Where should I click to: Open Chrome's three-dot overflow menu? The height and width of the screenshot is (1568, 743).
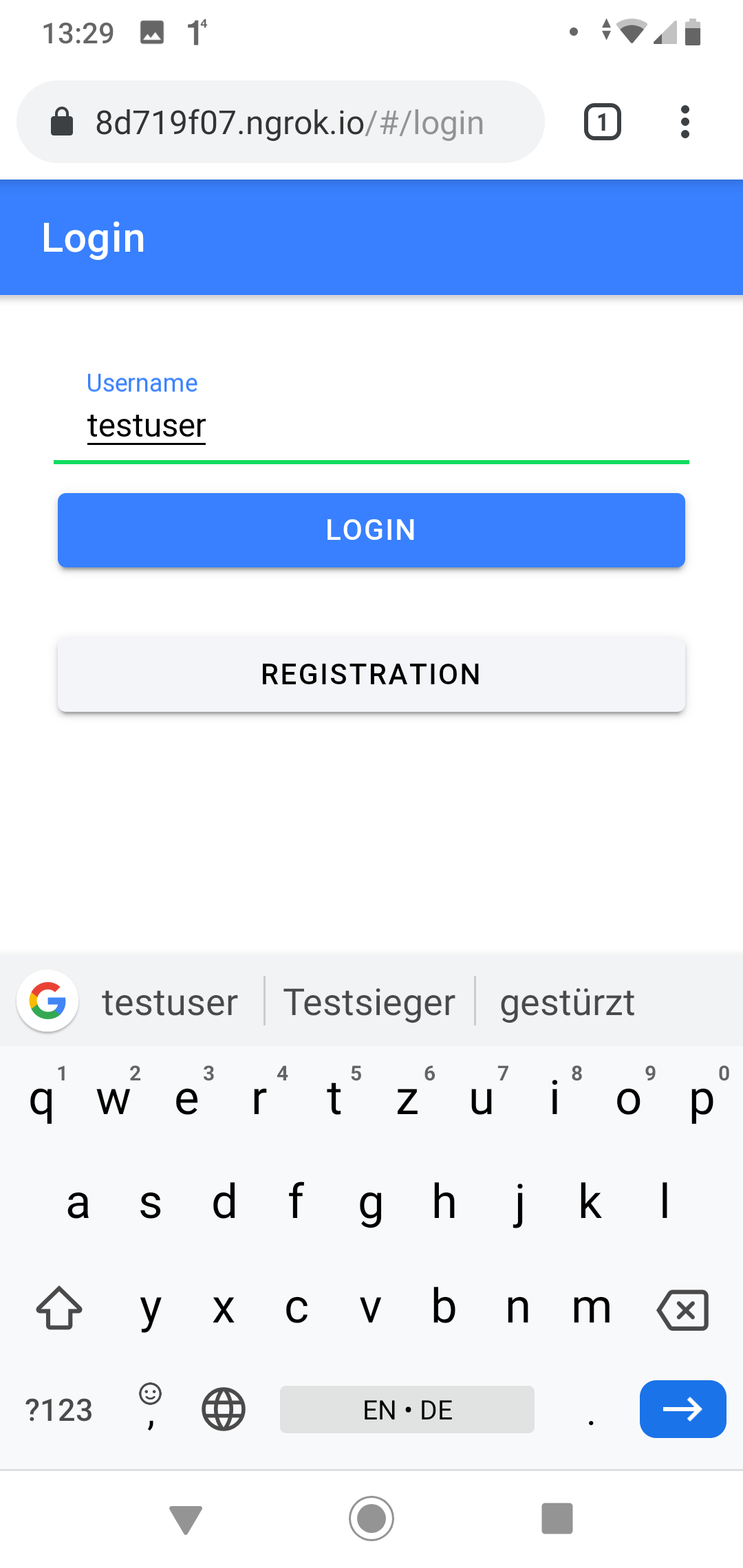(685, 122)
